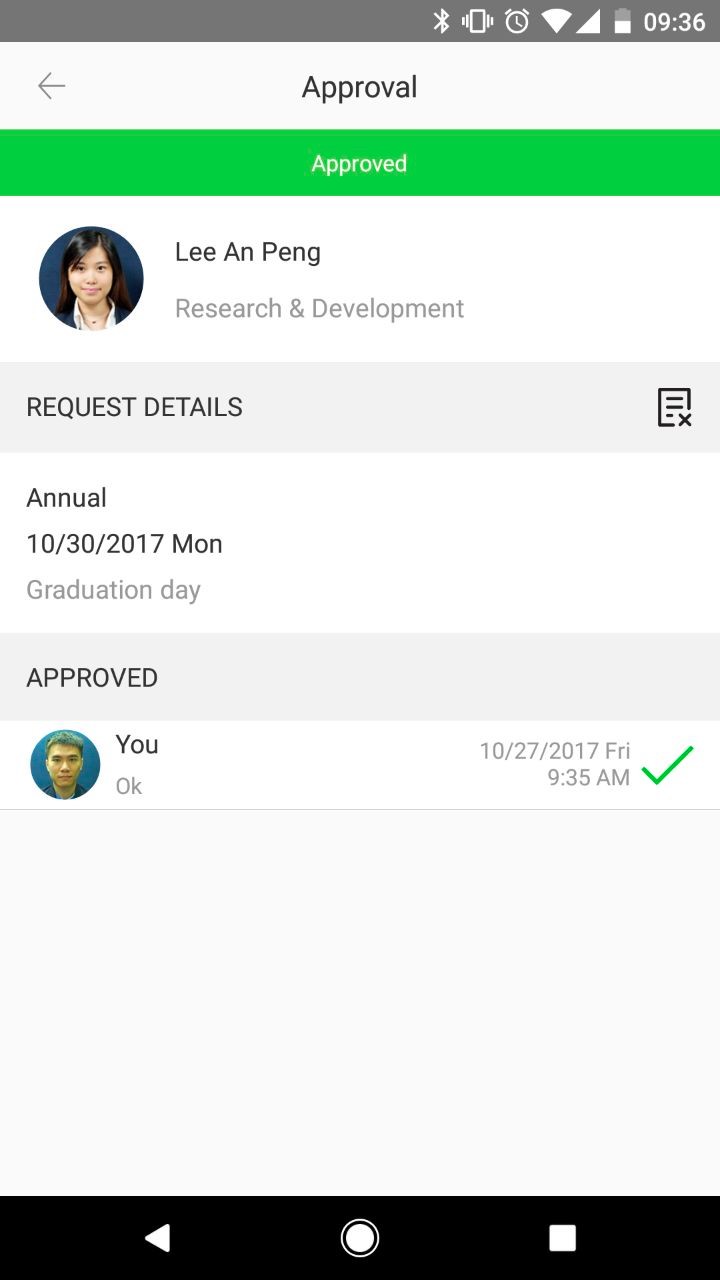
Task: Tap the system home button
Action: point(360,1238)
